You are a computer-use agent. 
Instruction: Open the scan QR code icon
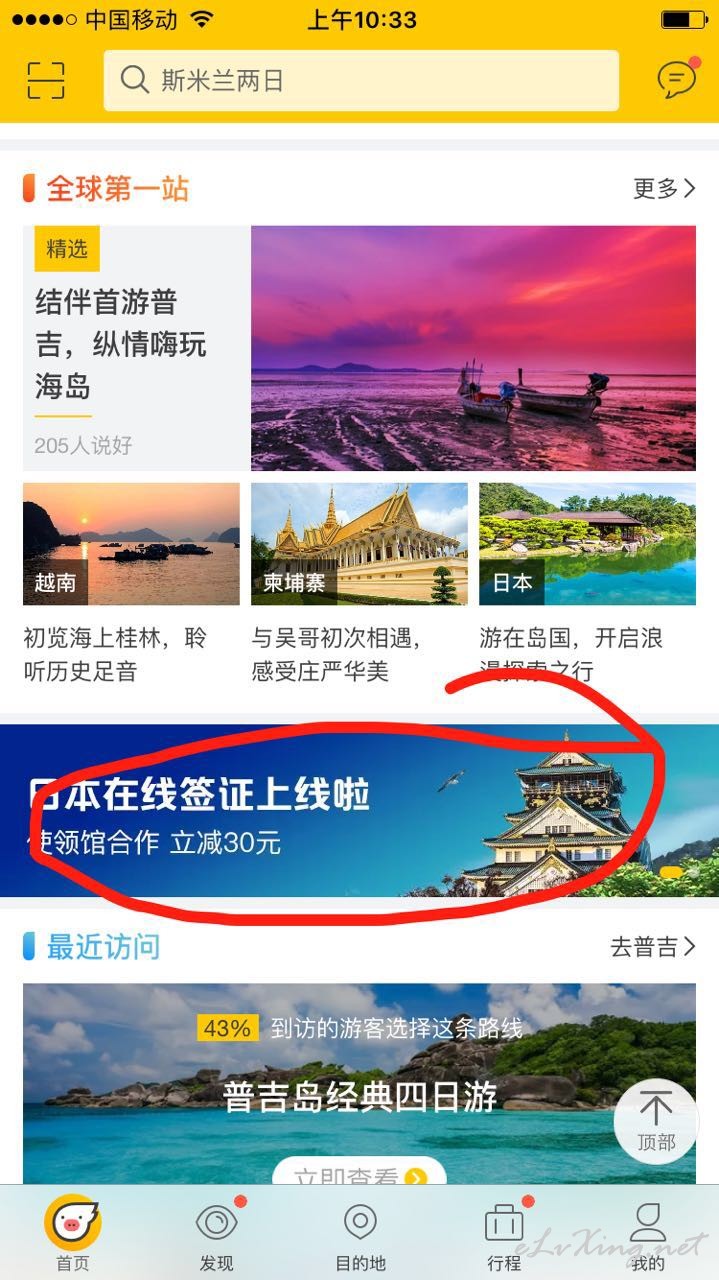[x=46, y=80]
